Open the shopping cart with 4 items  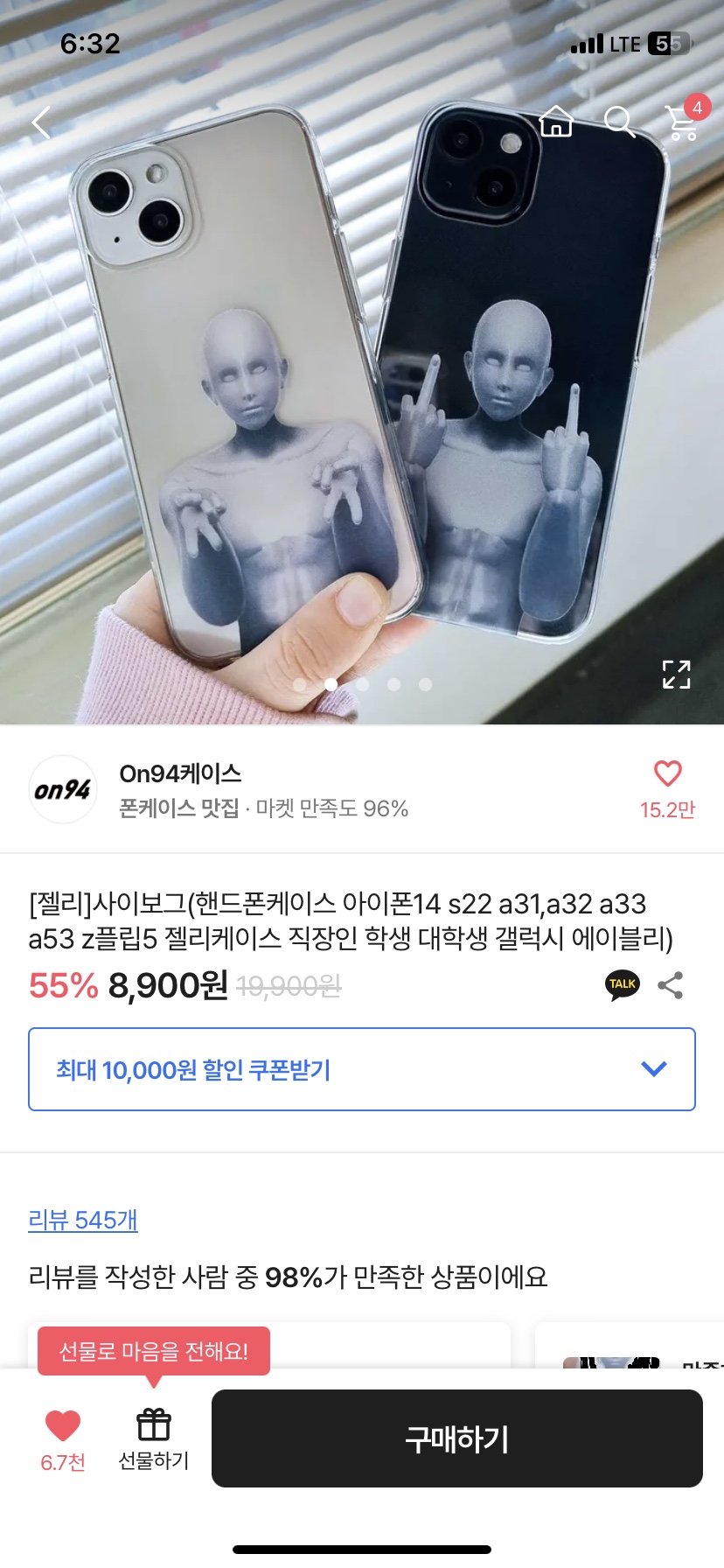(x=686, y=120)
